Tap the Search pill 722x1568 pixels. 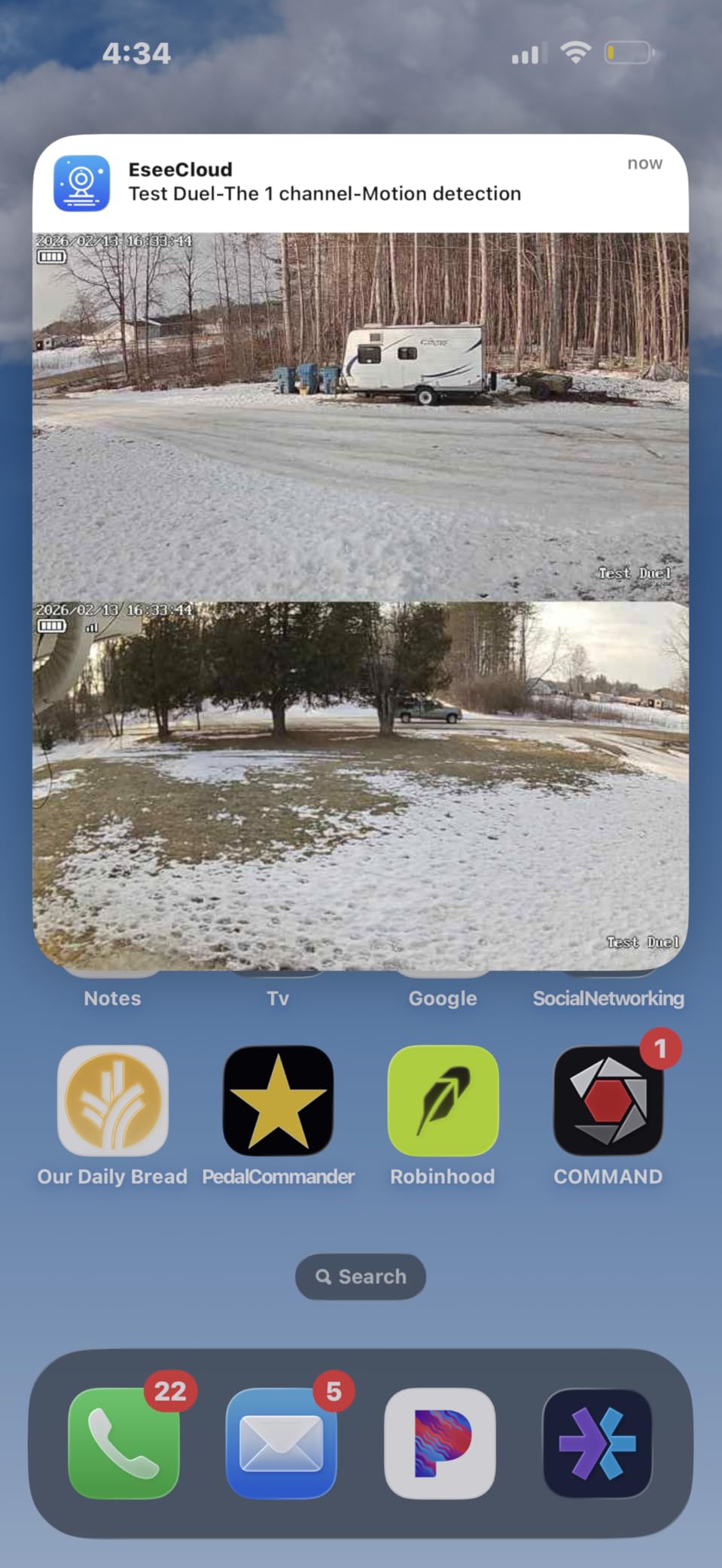pyautogui.click(x=361, y=1277)
